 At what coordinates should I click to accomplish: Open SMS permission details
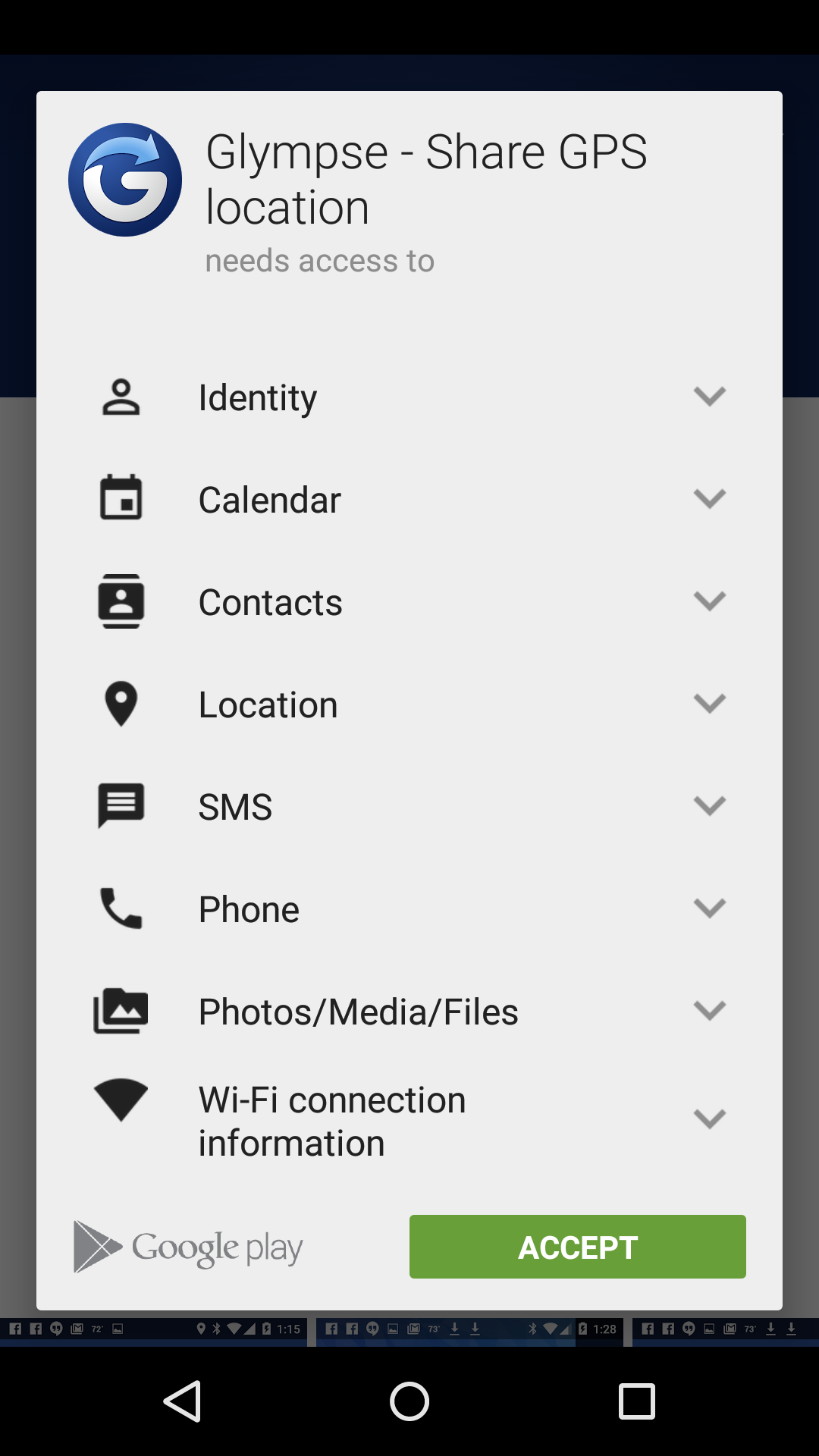tap(409, 806)
